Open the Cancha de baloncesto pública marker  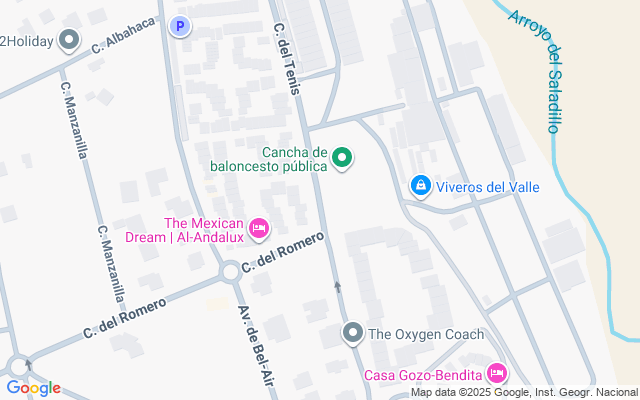tap(342, 158)
